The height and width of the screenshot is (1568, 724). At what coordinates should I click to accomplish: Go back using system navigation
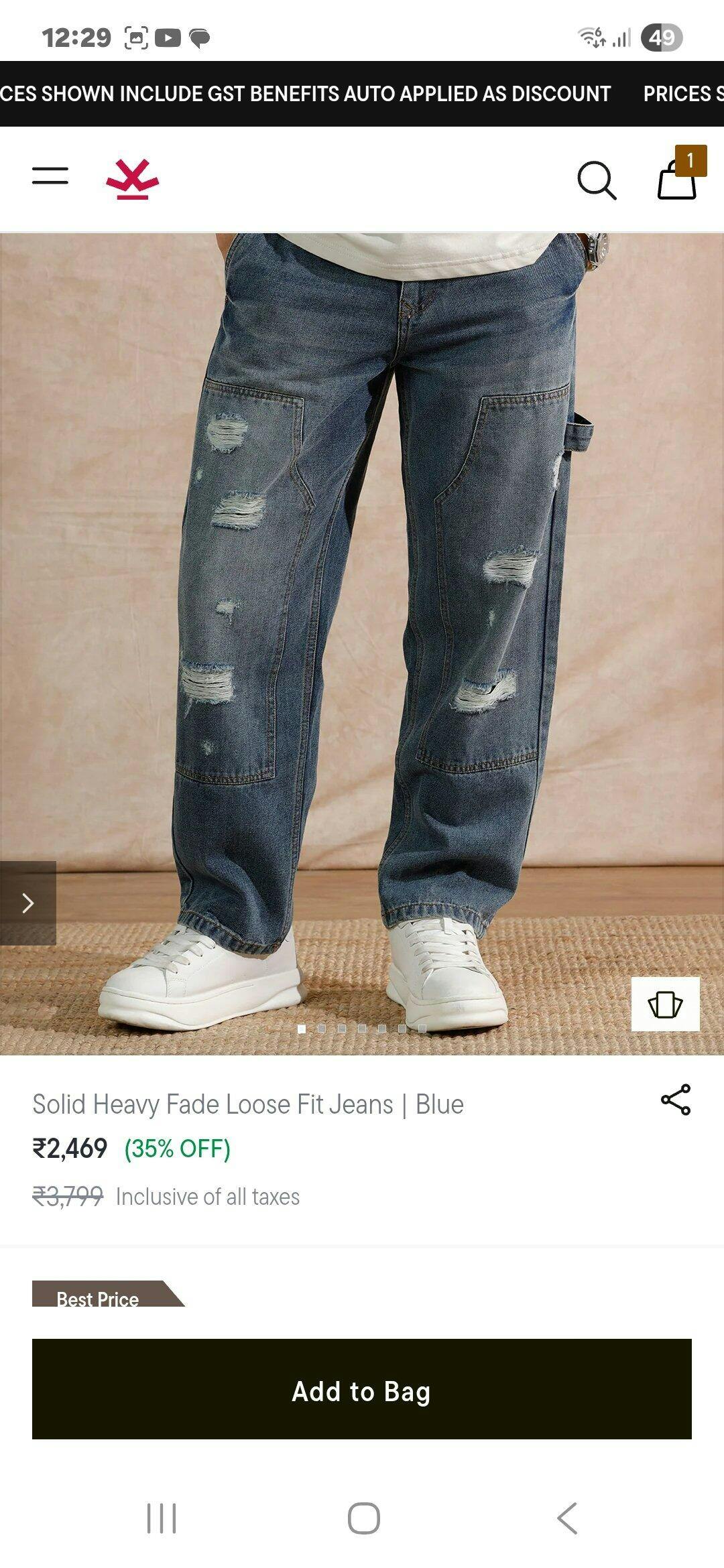pos(567,1518)
